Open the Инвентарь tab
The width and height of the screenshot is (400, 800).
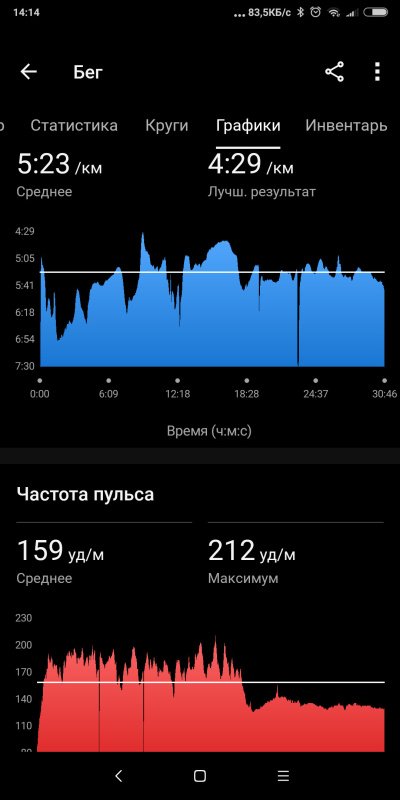point(346,126)
